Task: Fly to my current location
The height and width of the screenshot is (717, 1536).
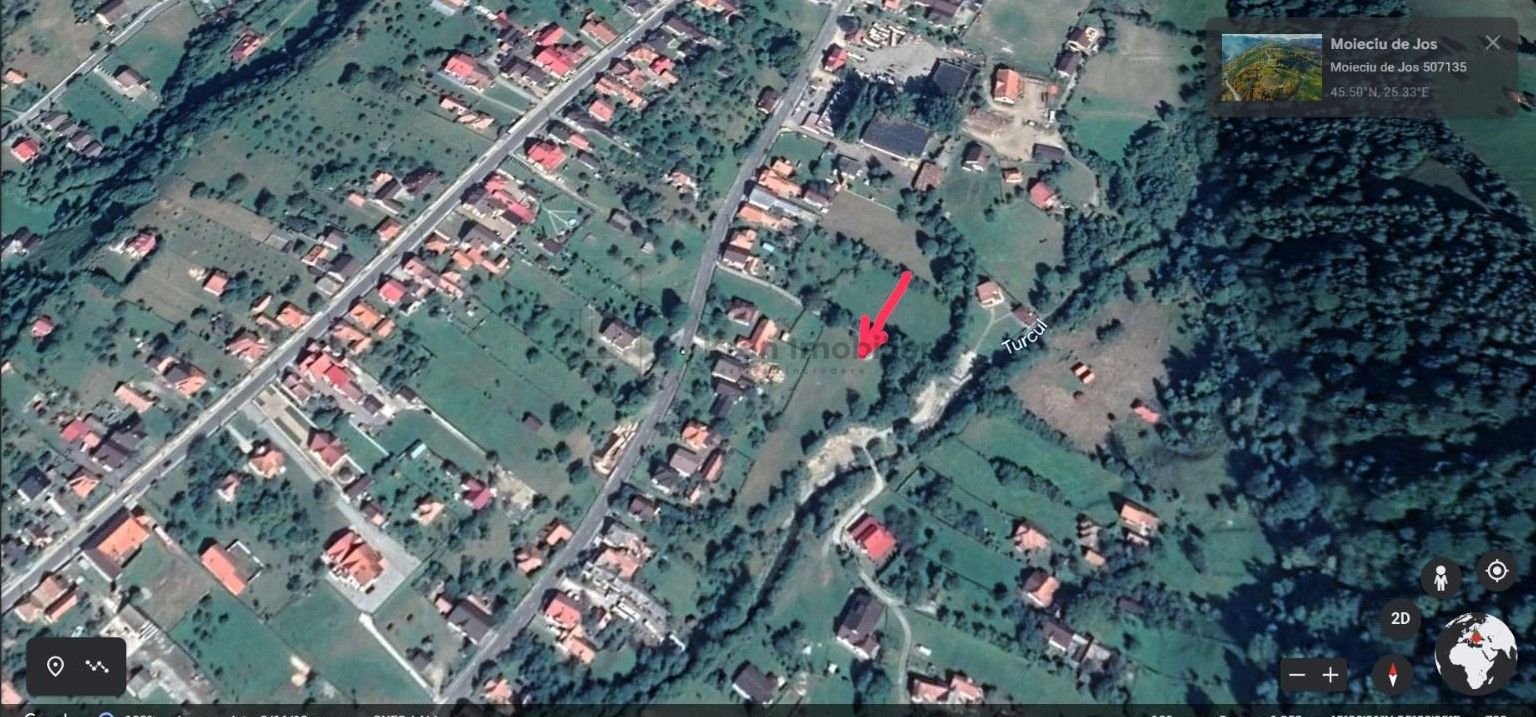Action: pos(1496,571)
